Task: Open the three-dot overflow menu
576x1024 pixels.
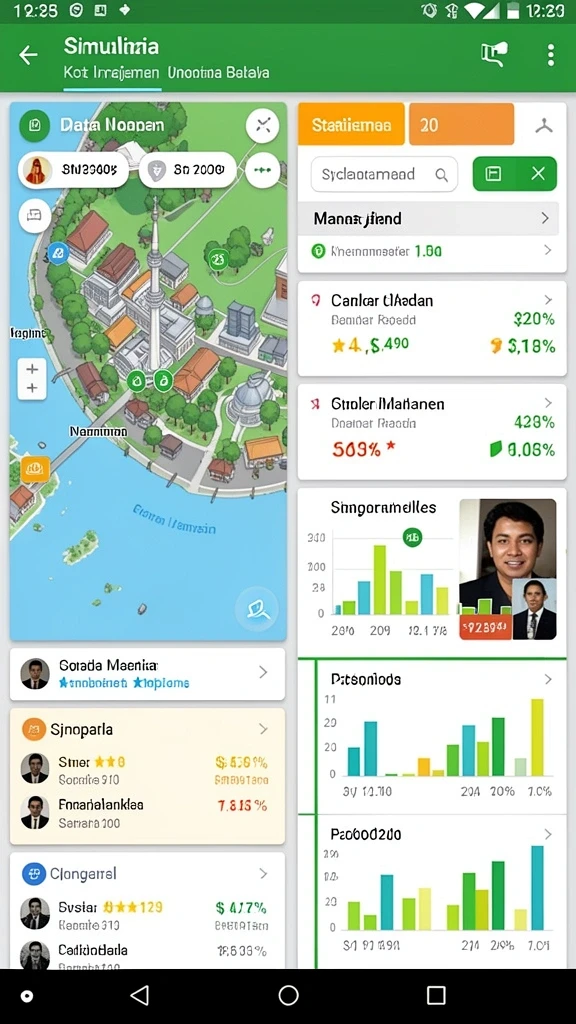Action: 551,56
